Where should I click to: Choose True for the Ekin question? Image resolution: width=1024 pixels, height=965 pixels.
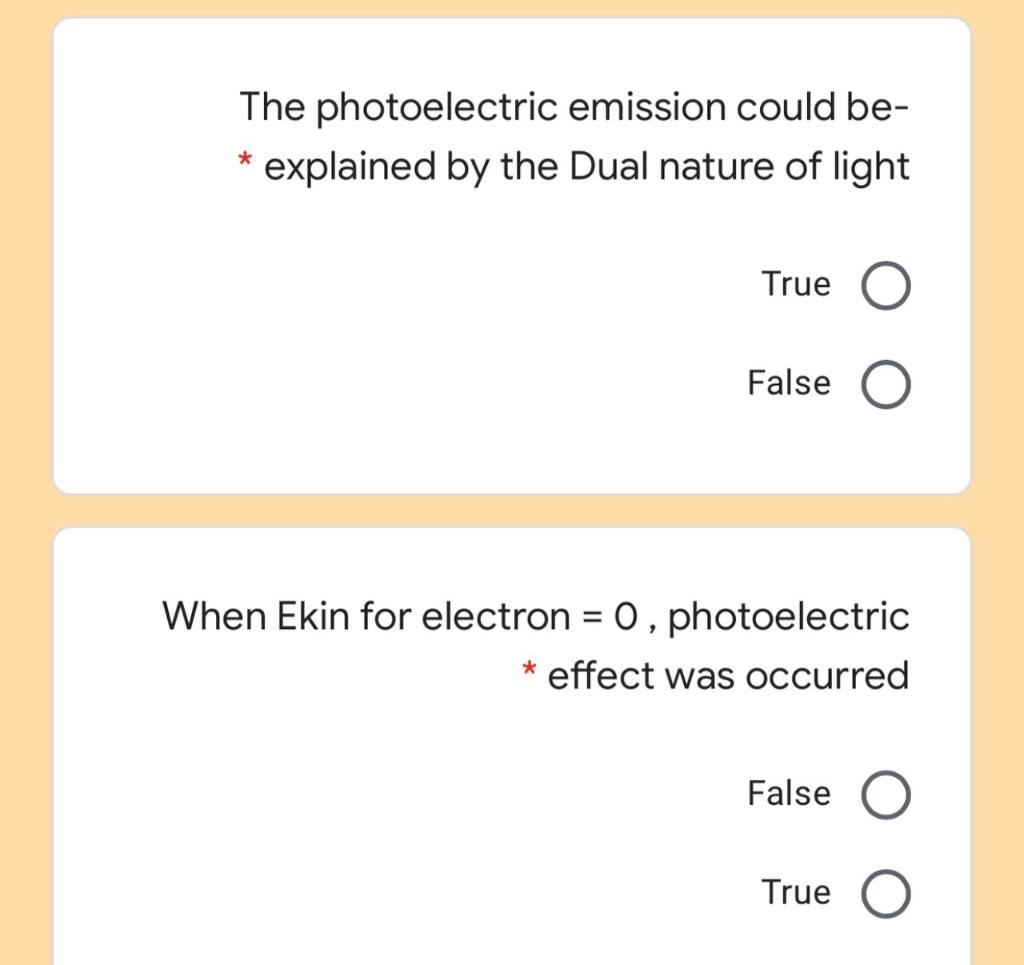click(x=885, y=894)
